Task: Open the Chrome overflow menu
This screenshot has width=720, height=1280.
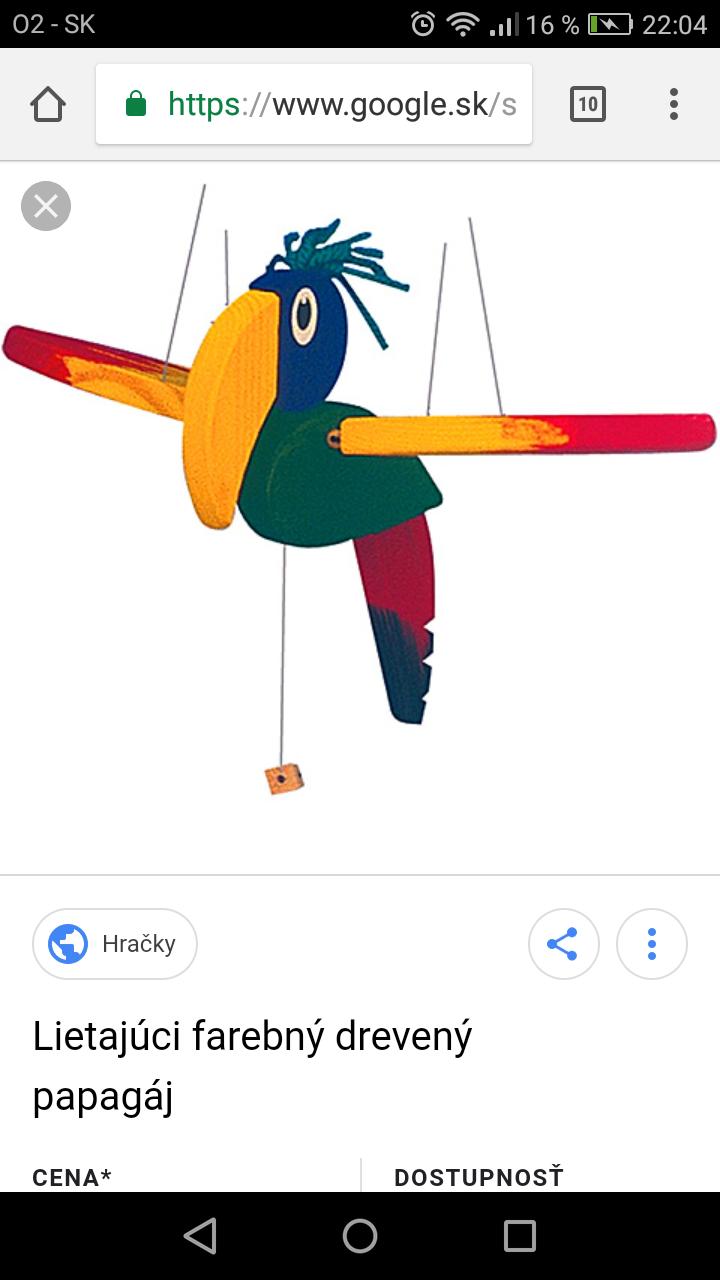Action: pyautogui.click(x=673, y=104)
